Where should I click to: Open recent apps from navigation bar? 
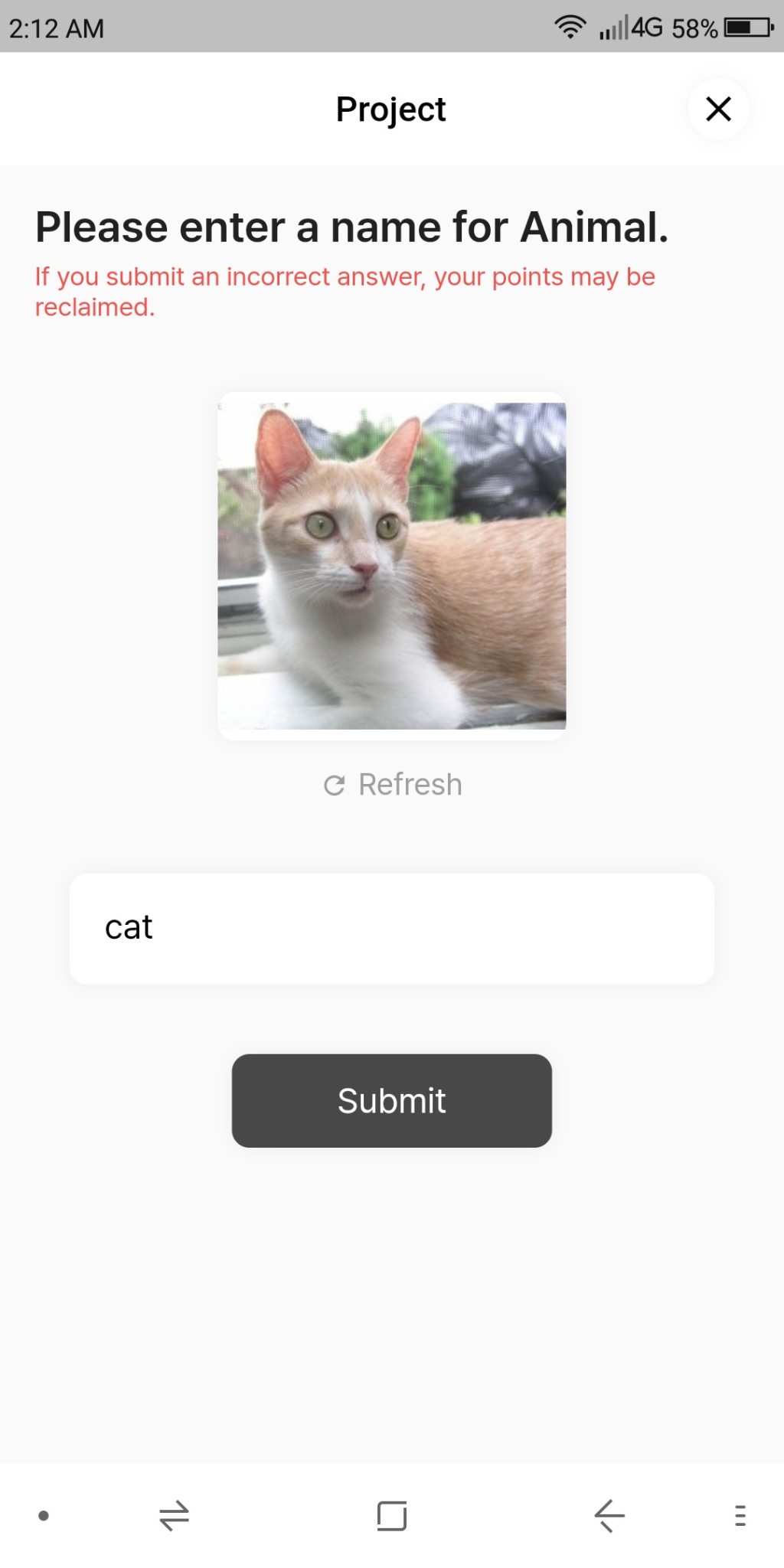[391, 1515]
